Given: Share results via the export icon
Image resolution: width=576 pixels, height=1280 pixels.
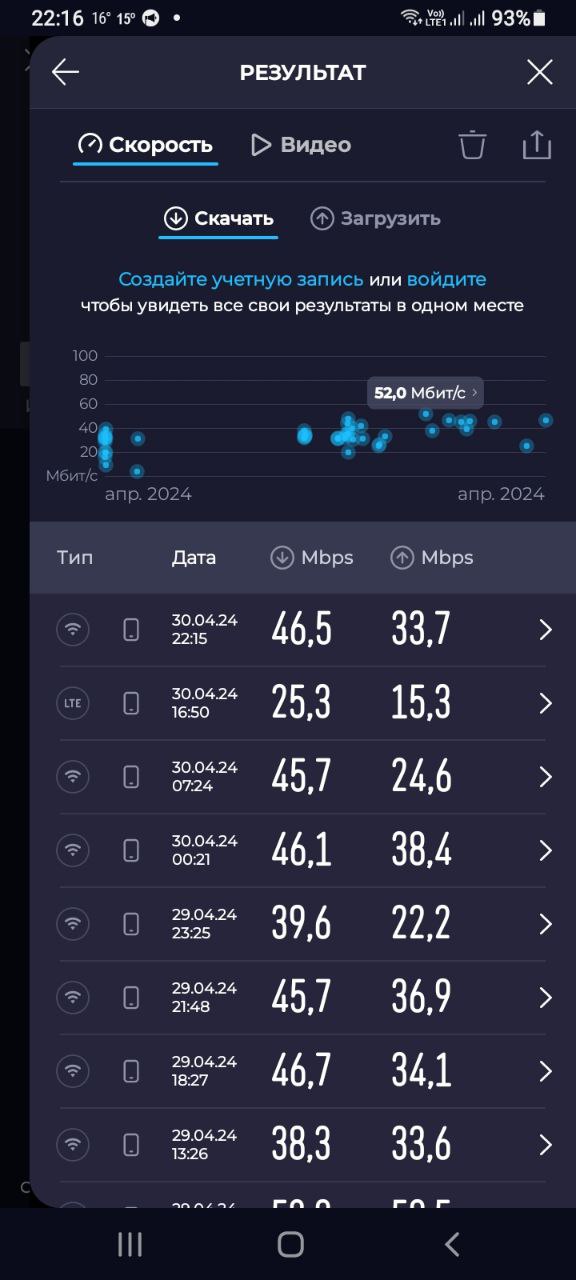Looking at the screenshot, I should [x=537, y=145].
